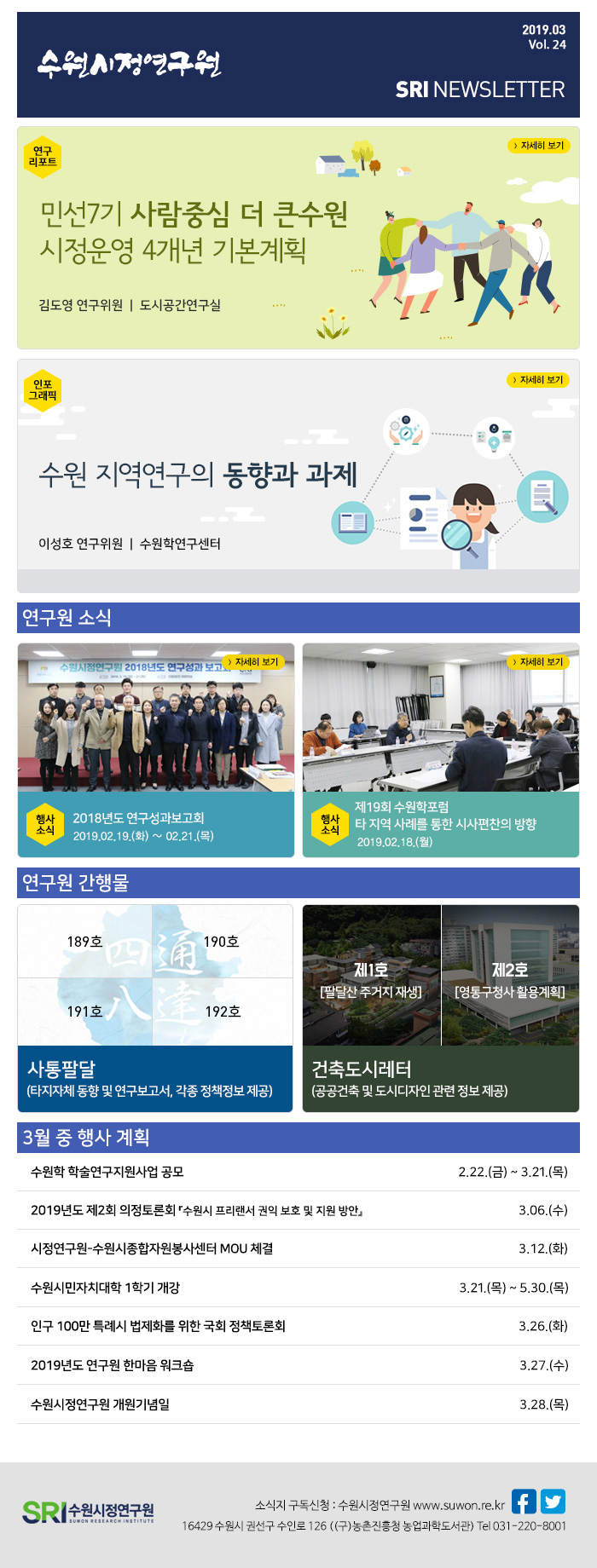Screen dimensions: 597x1568
Task: Open 사통팔달 issue 191호
Action: click(x=85, y=1012)
